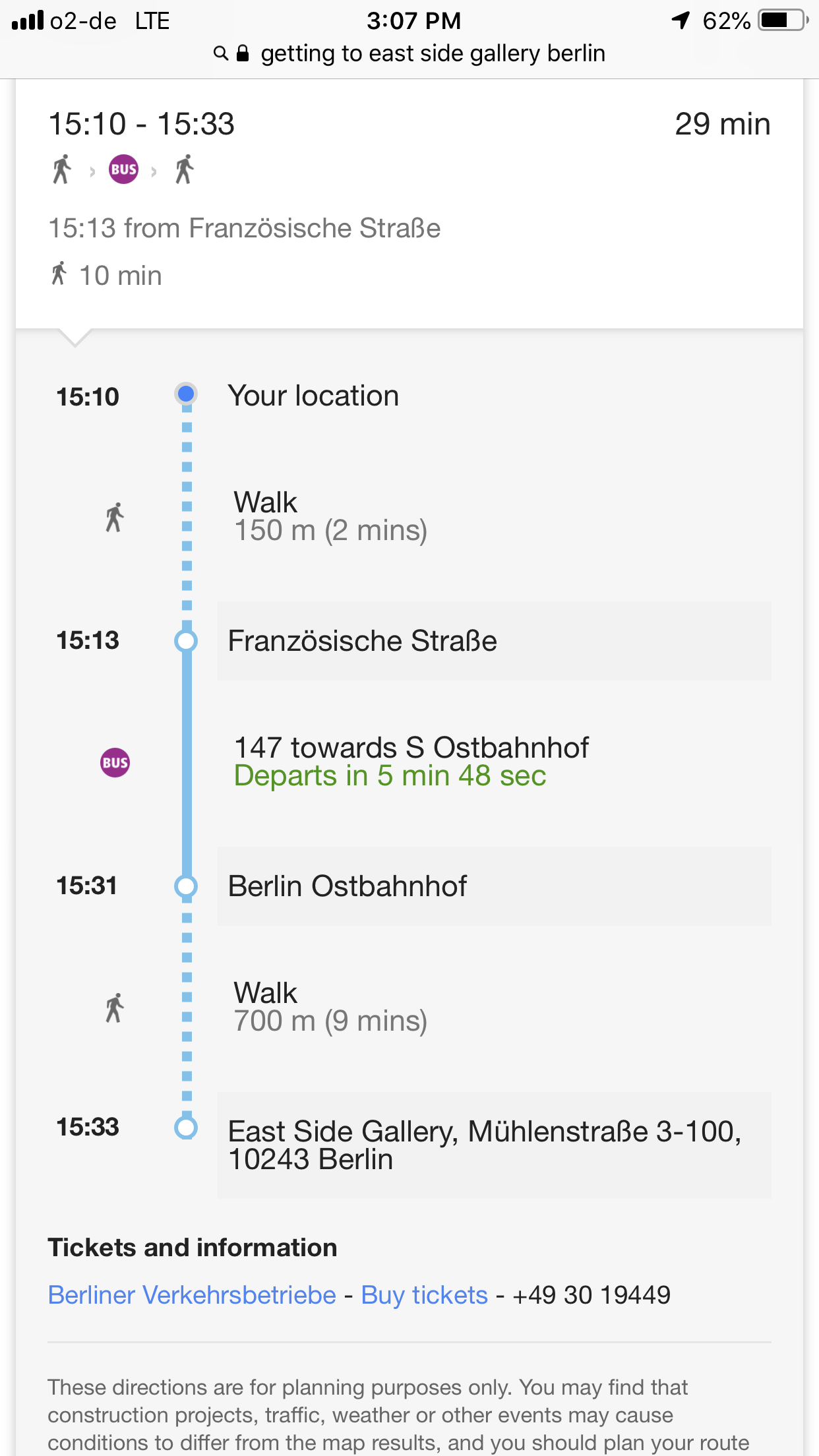Open the East Side Gallery destination row
The image size is (819, 1456).
[493, 1145]
